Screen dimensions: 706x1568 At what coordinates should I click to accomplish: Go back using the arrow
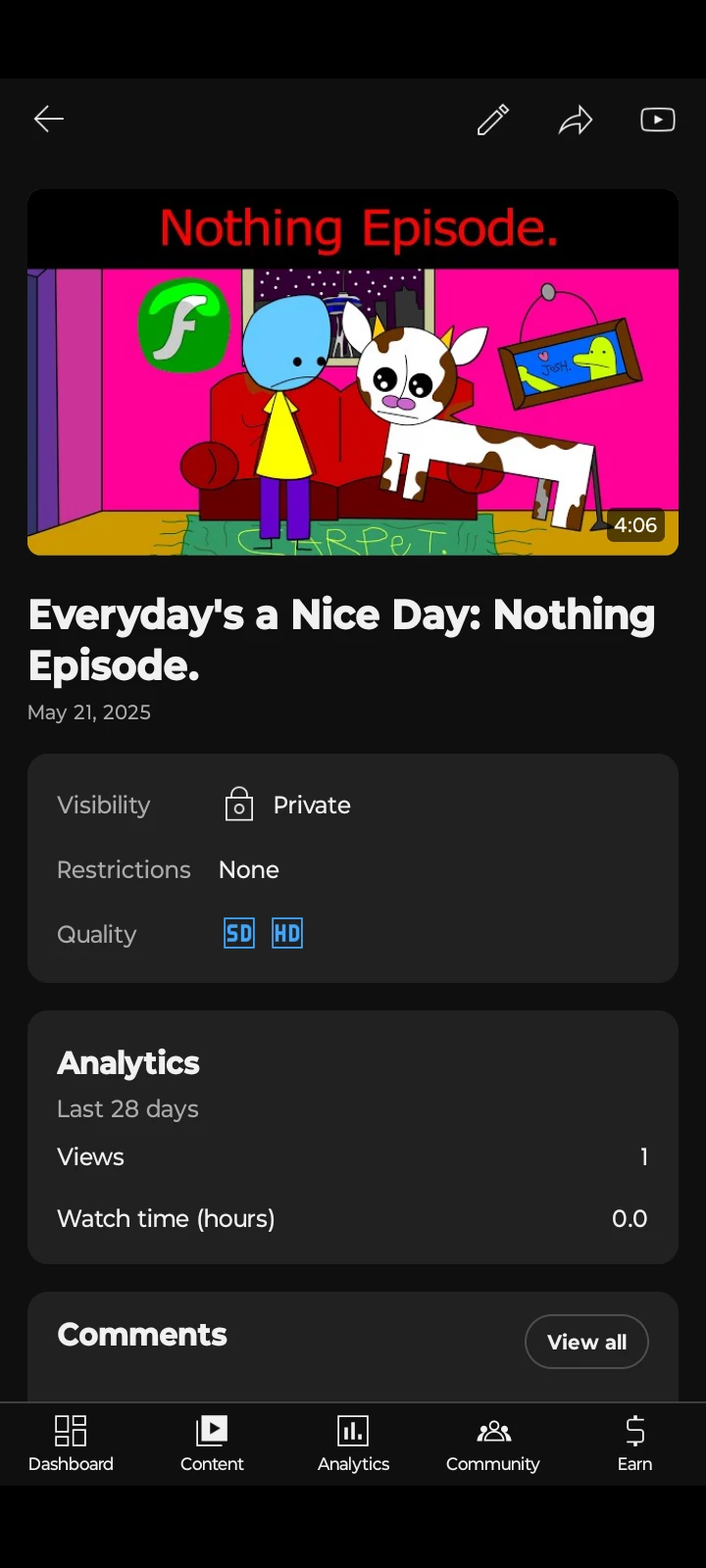(x=49, y=120)
